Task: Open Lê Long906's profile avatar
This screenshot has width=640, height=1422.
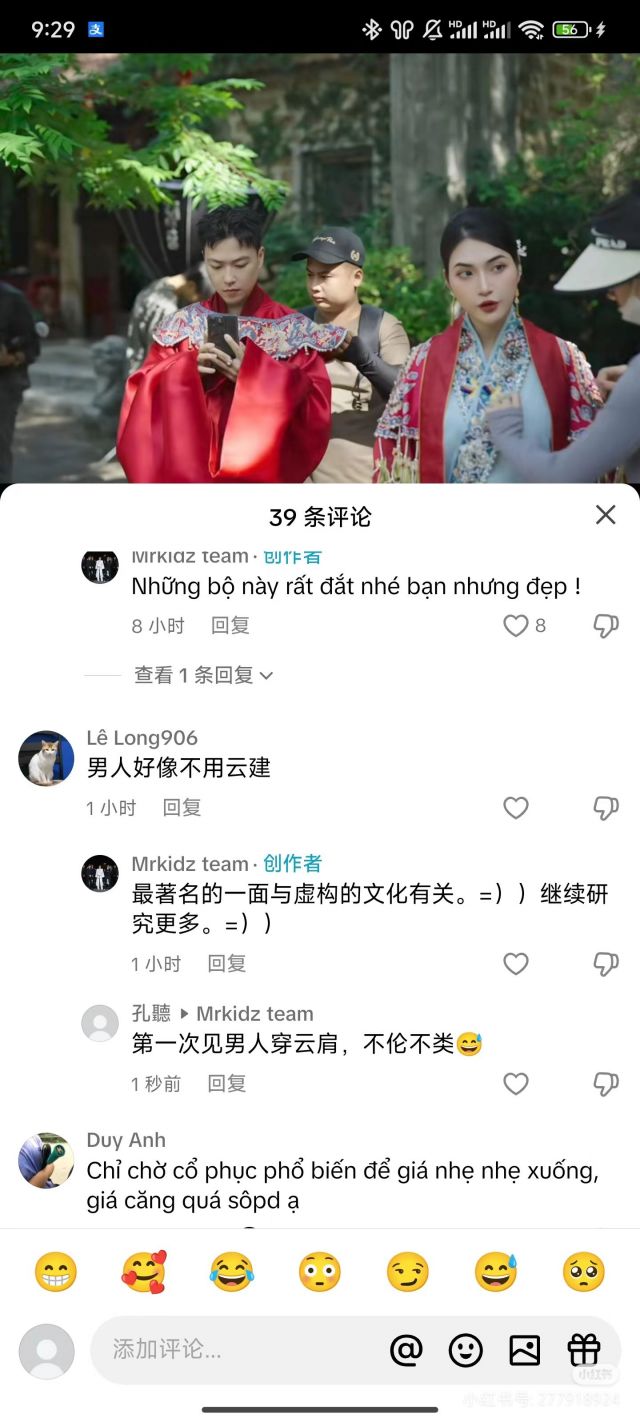Action: [x=46, y=759]
